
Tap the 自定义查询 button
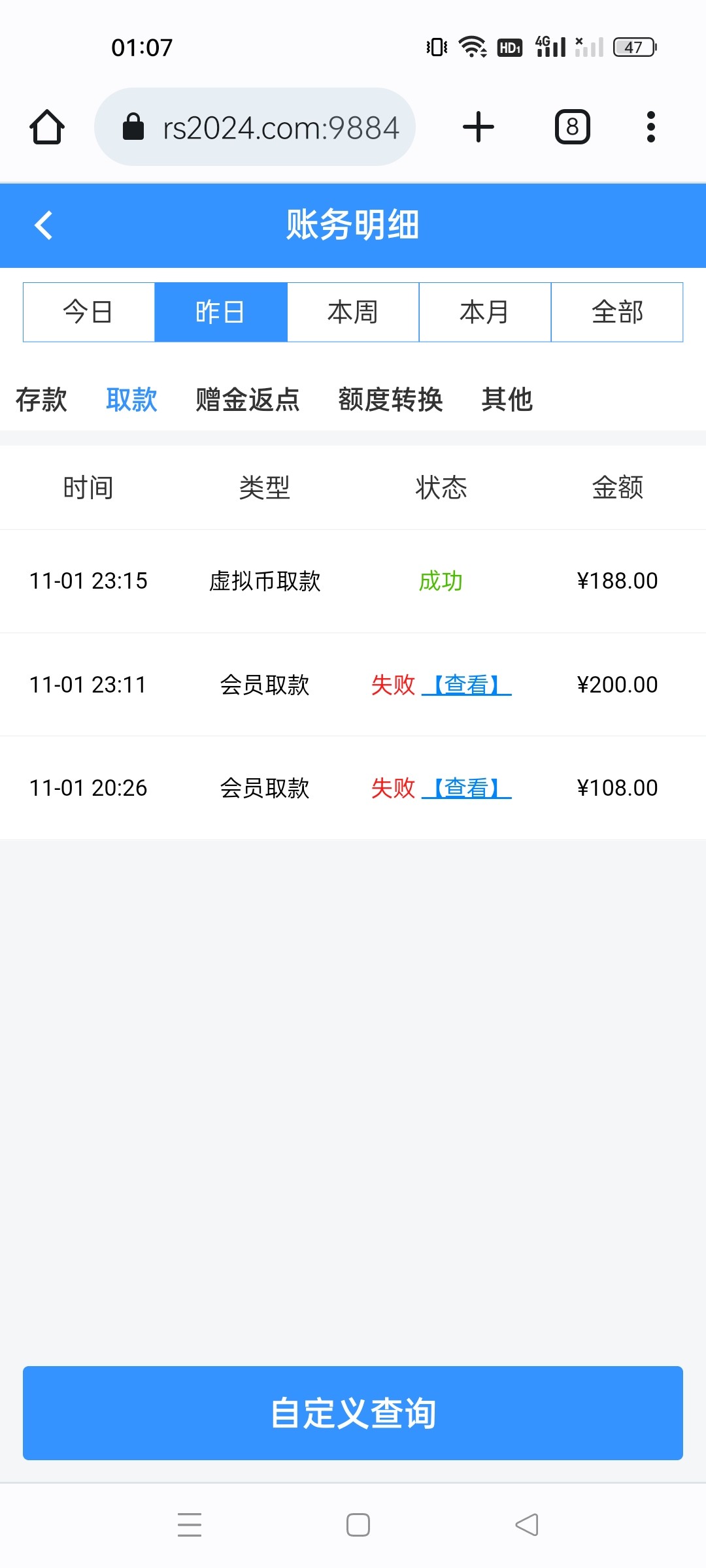tap(353, 1413)
